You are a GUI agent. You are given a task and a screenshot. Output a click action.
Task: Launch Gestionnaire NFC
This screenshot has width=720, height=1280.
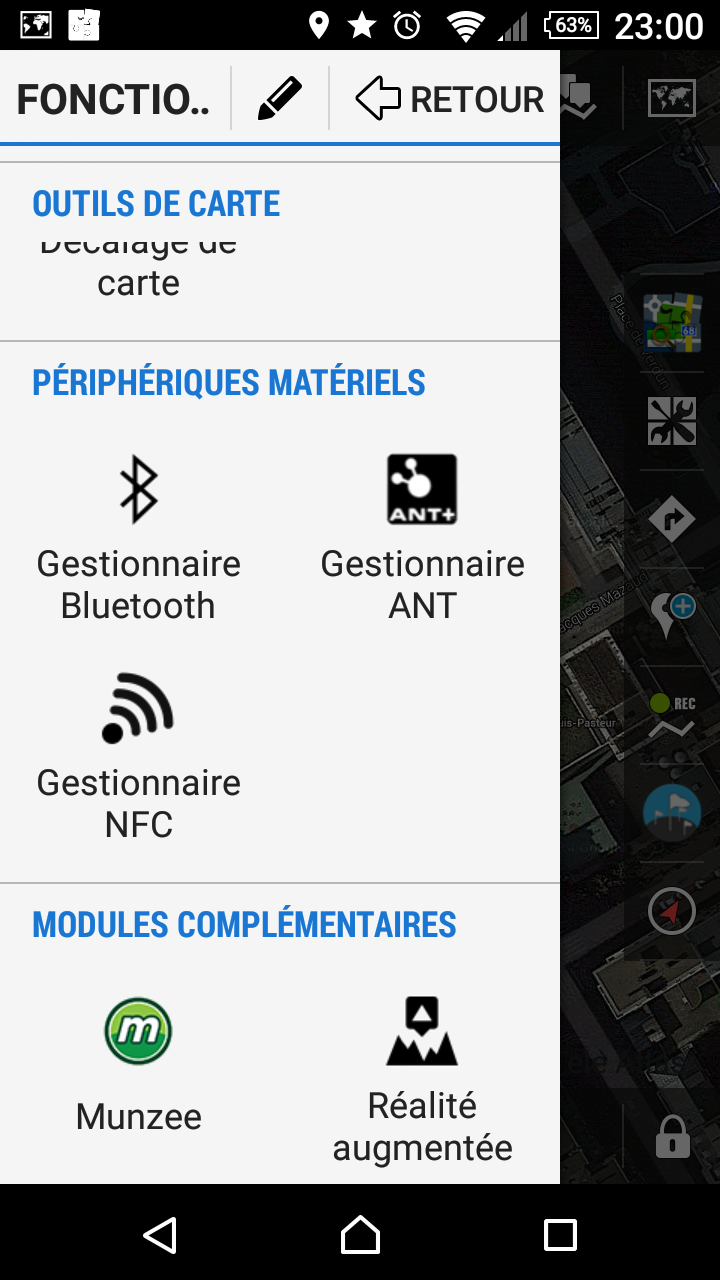pyautogui.click(x=139, y=758)
